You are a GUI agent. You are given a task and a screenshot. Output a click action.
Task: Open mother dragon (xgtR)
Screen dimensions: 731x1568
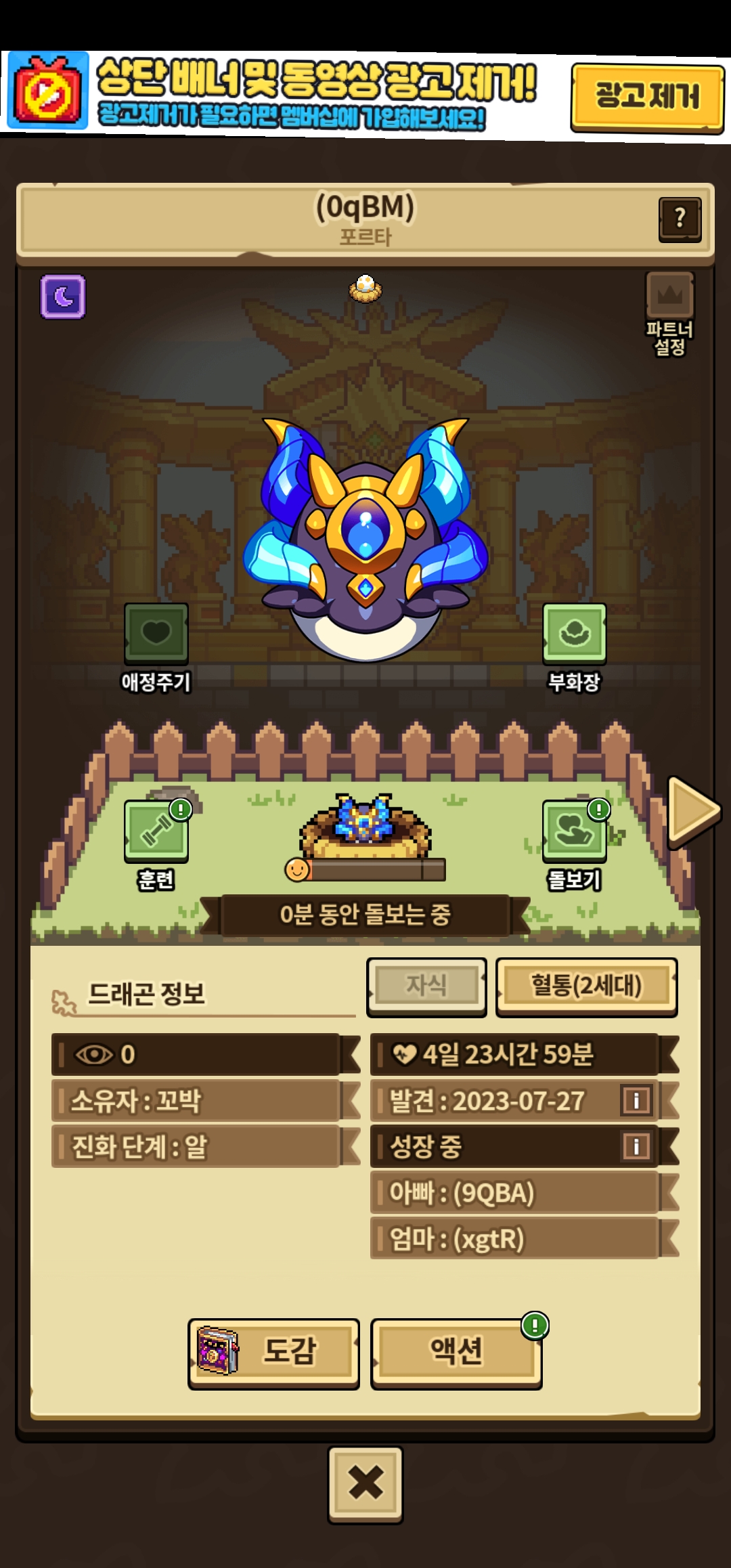514,1239
